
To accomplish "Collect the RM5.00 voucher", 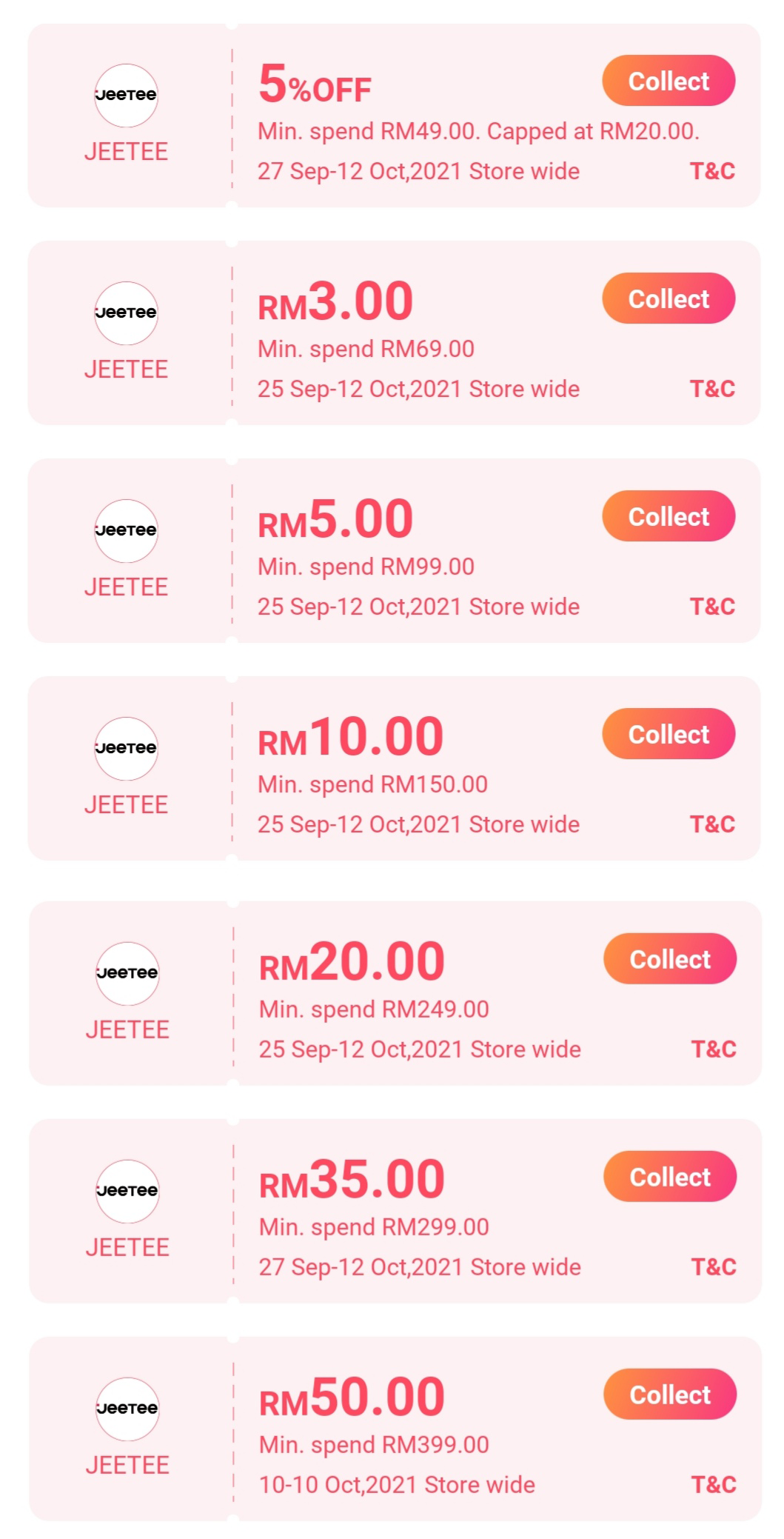I will pyautogui.click(x=668, y=516).
